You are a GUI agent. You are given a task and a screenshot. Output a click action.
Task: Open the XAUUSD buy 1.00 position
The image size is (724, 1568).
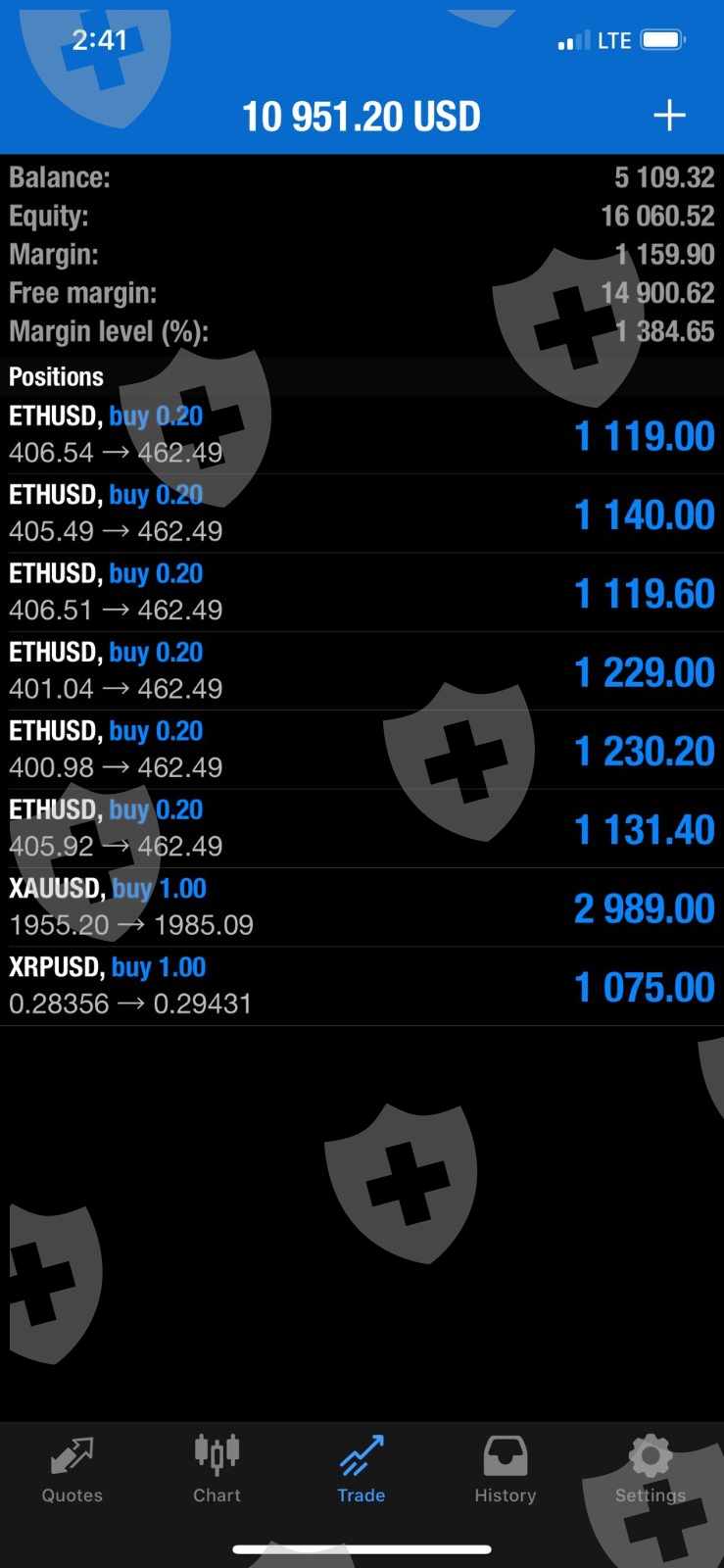(362, 907)
